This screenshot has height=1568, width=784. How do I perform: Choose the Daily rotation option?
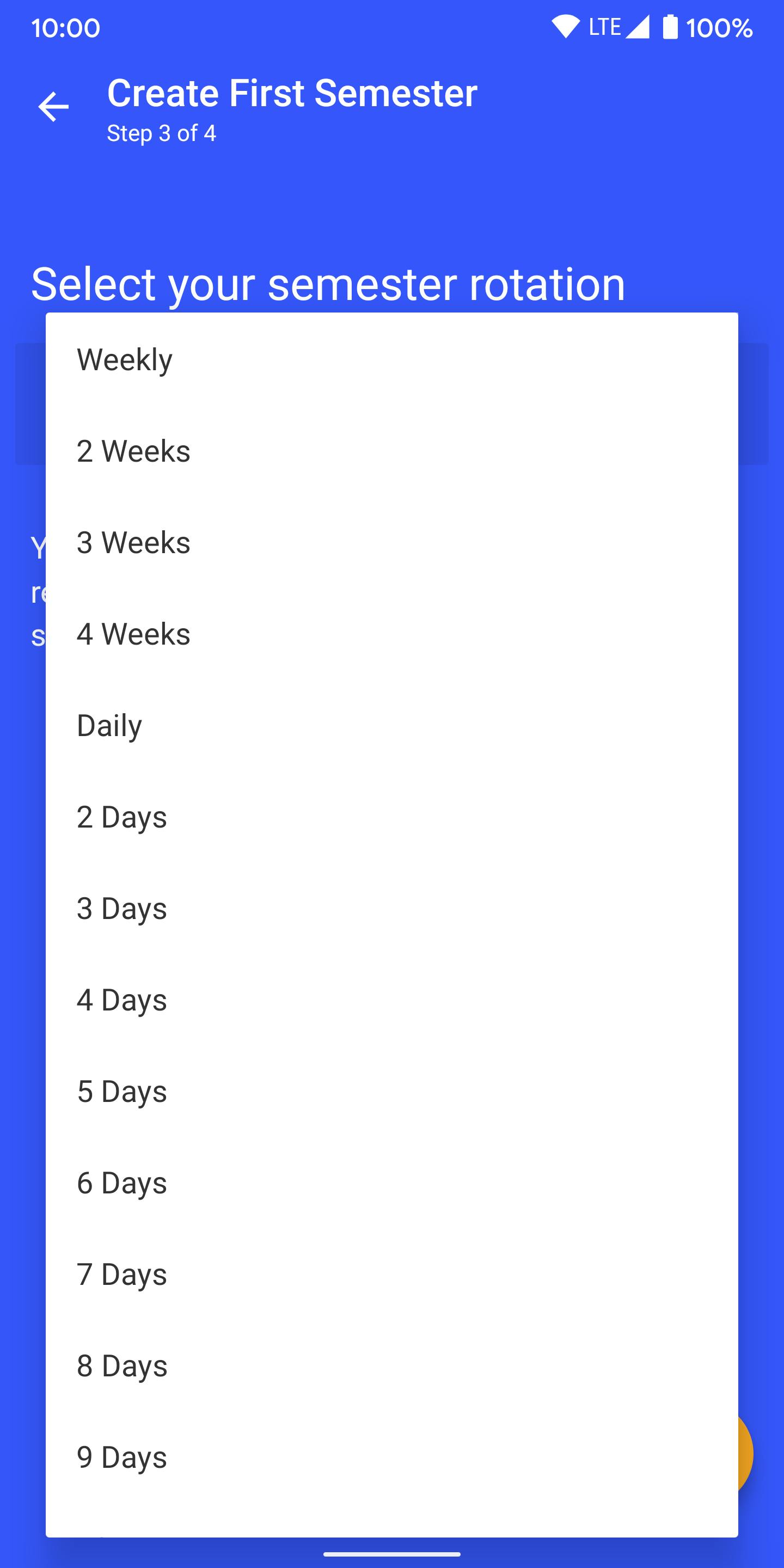point(392,726)
